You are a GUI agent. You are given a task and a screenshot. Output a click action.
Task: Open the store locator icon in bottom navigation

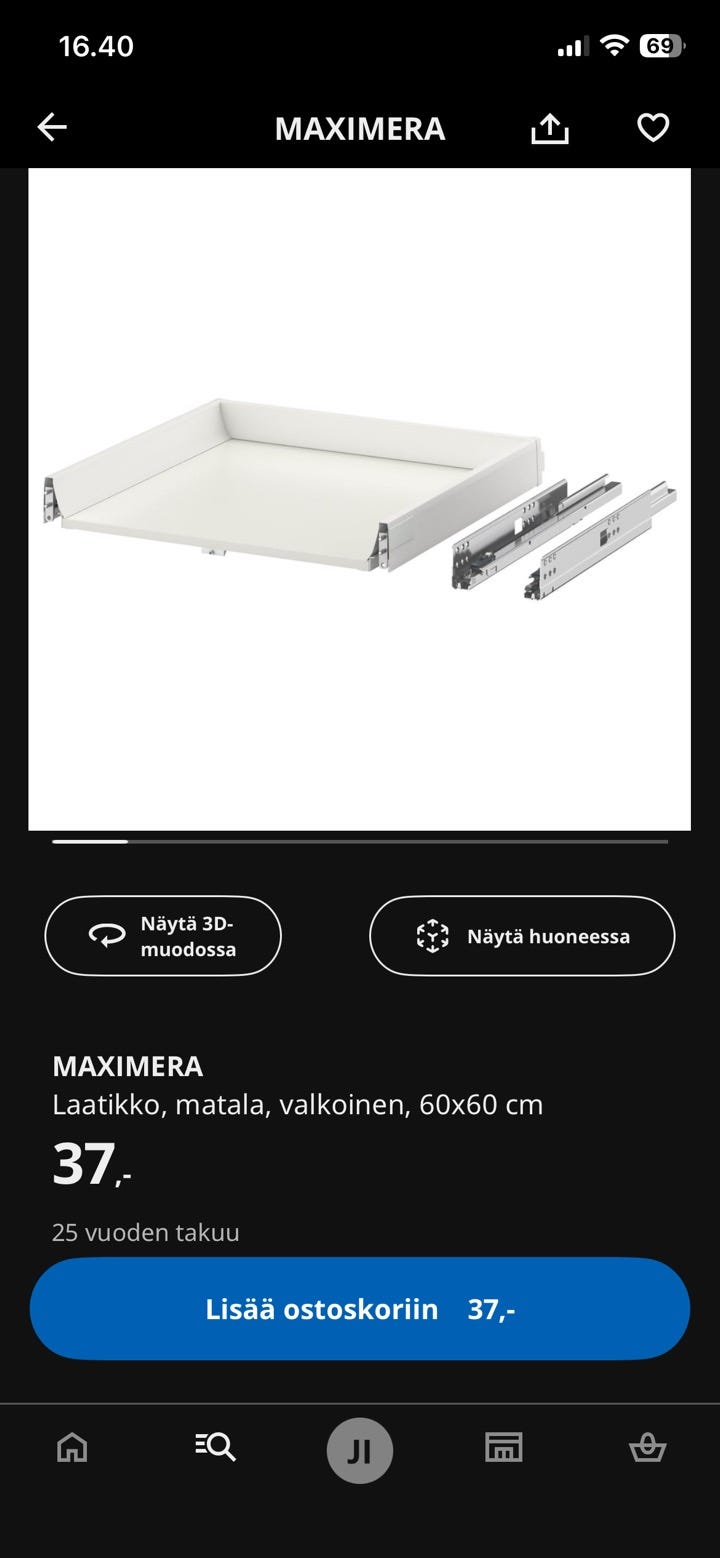point(505,1448)
